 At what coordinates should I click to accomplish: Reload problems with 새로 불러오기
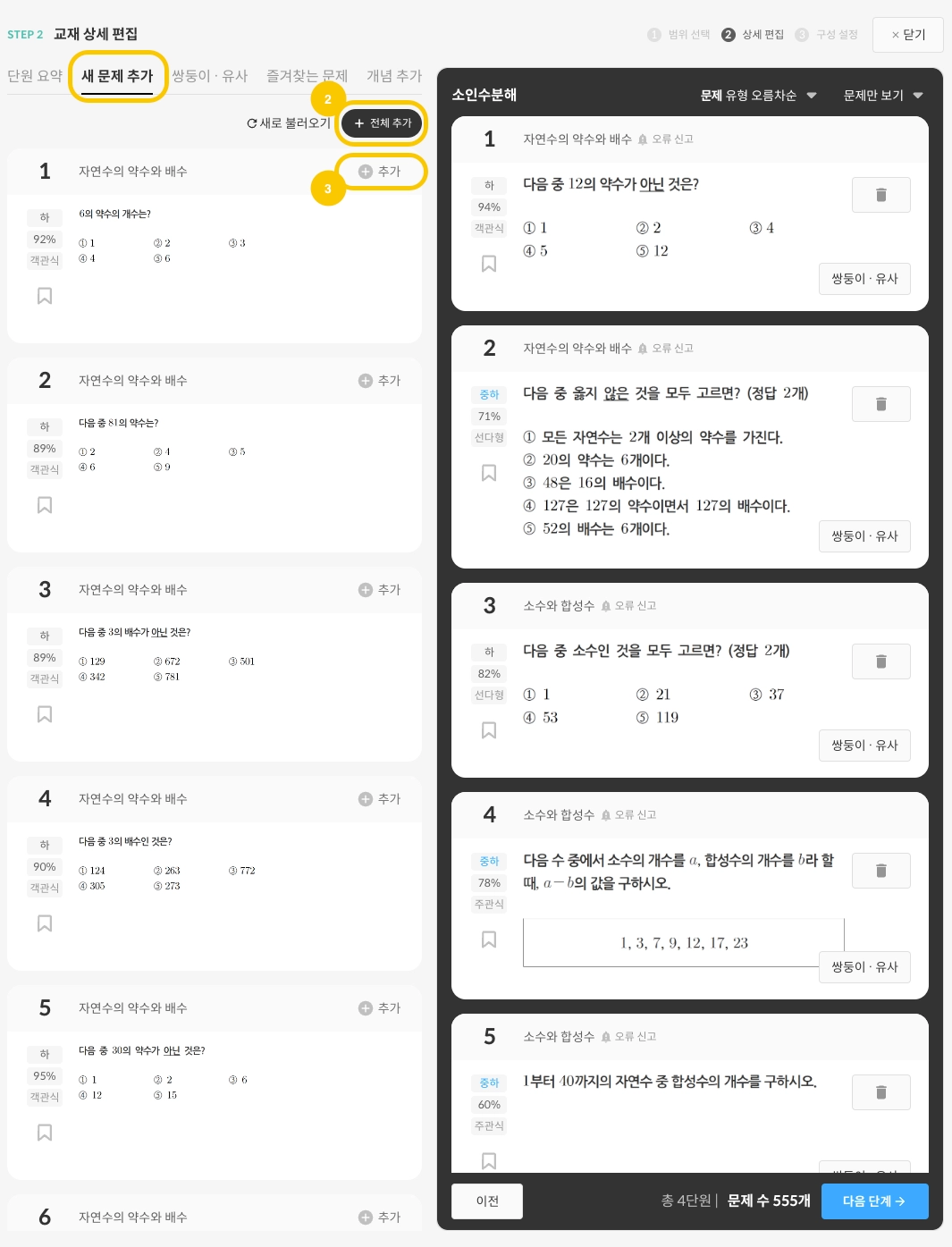pyautogui.click(x=289, y=123)
